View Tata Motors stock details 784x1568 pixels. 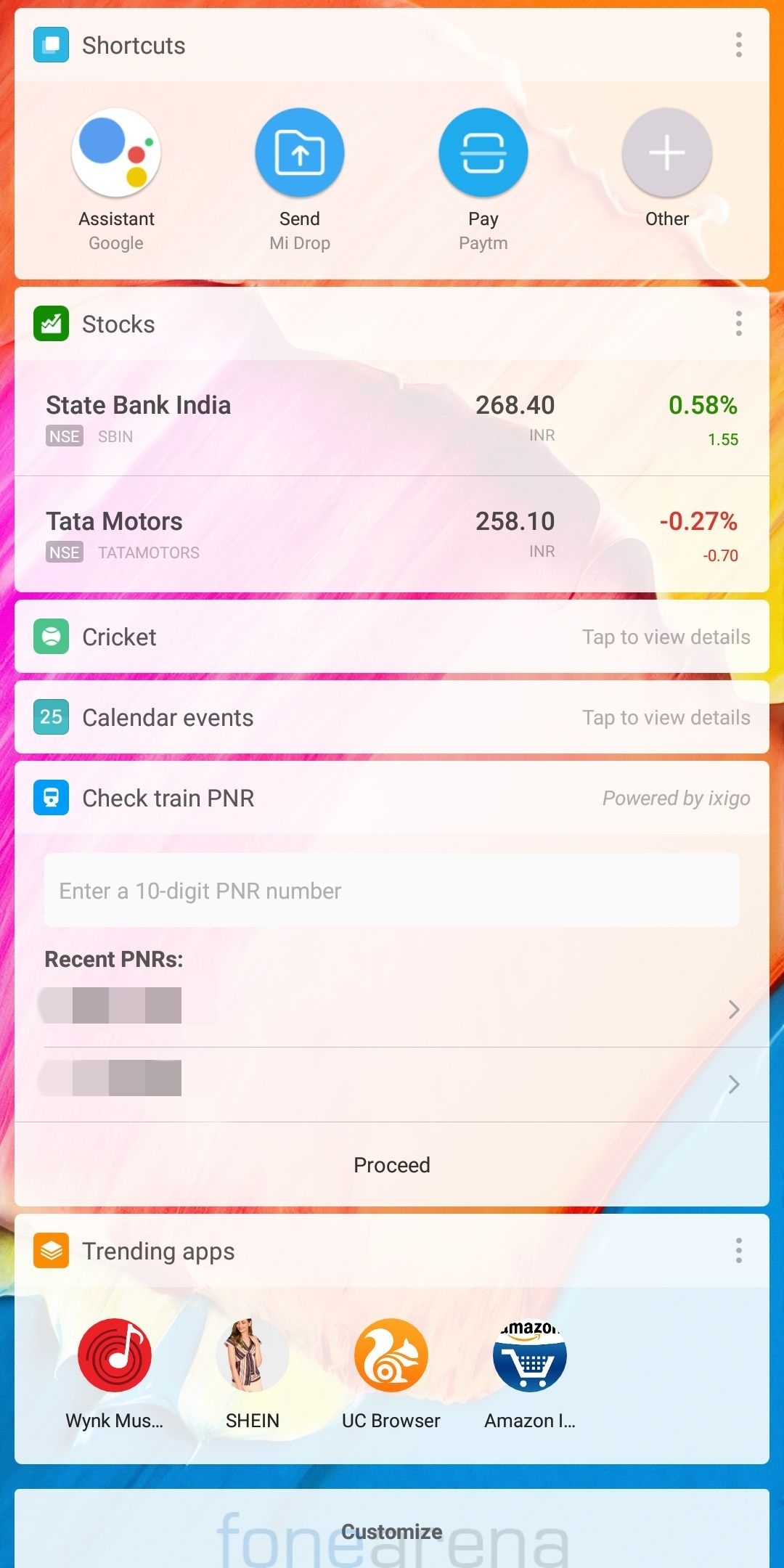(392, 535)
